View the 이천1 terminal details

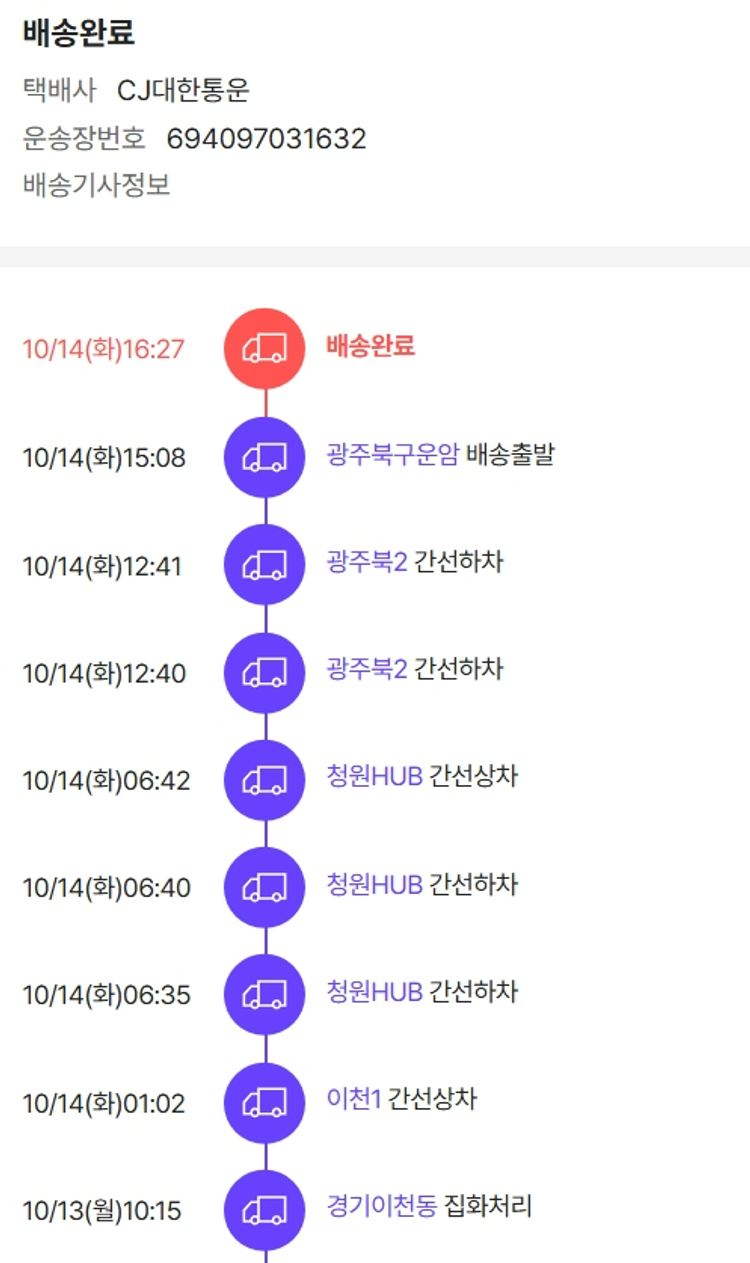354,1100
